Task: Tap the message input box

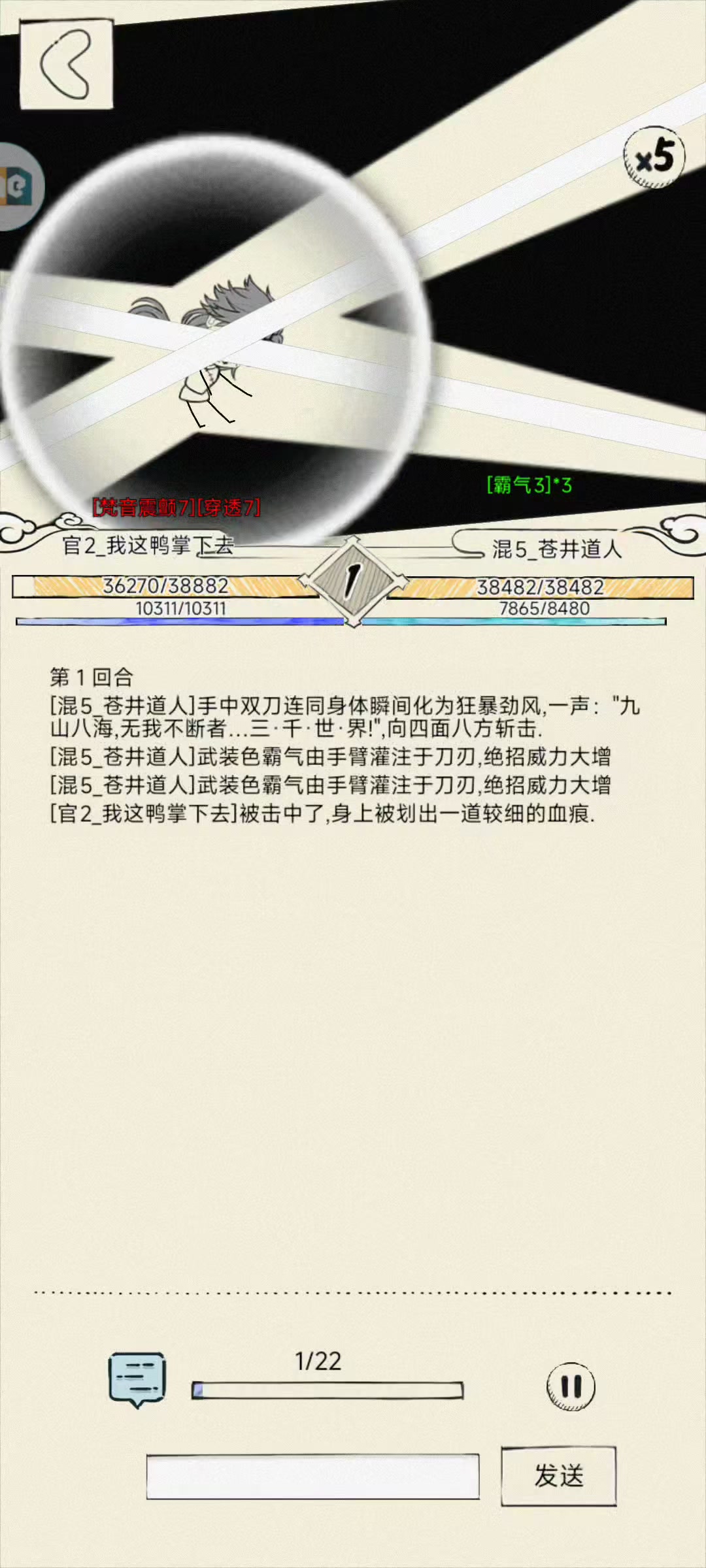Action: (312, 1477)
